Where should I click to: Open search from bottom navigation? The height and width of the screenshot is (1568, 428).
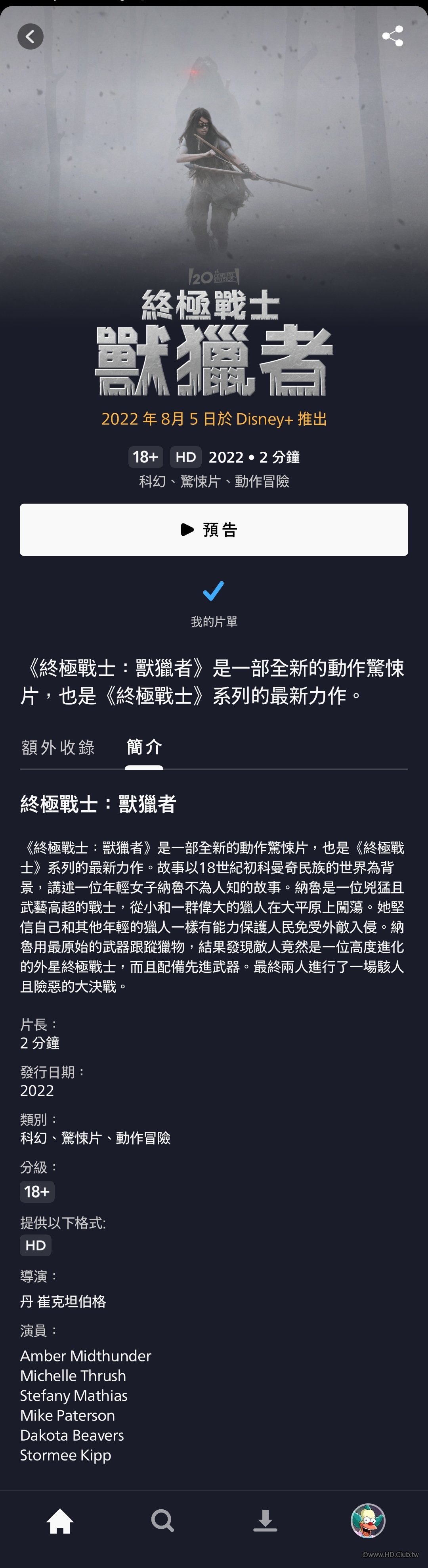pos(162,1521)
